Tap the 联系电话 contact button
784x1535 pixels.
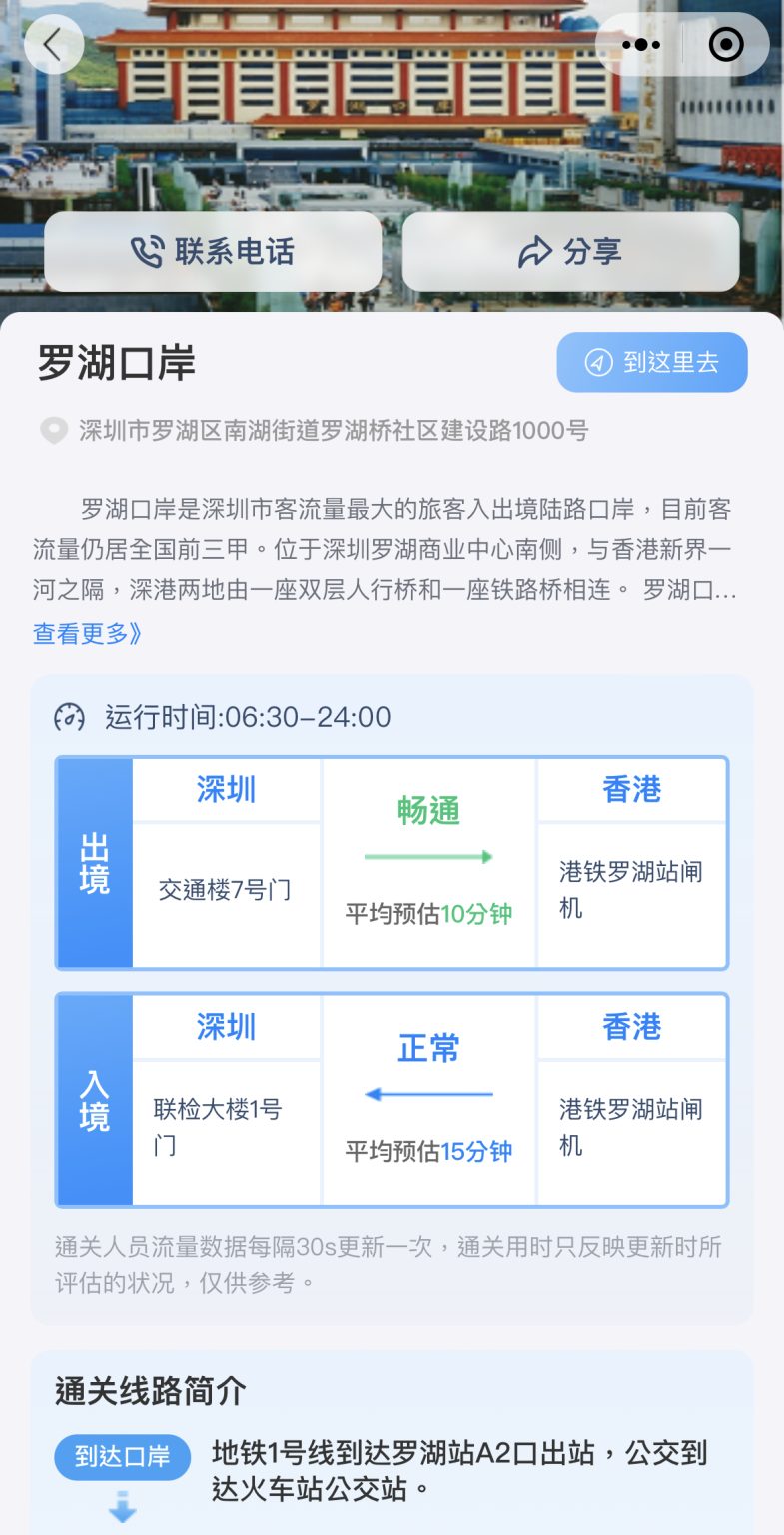[x=211, y=252]
